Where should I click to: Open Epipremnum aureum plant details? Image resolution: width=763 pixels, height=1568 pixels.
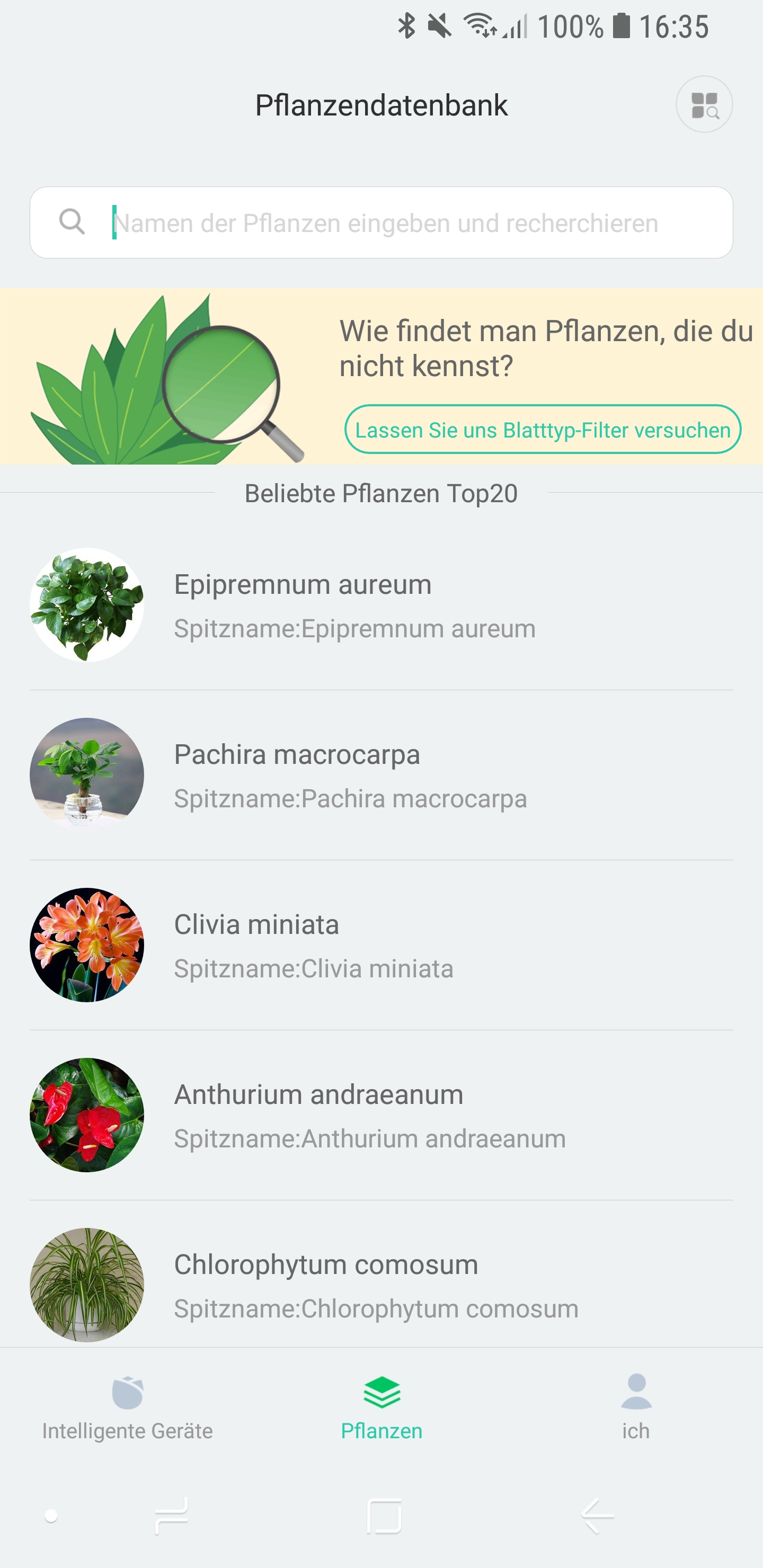tap(381, 605)
